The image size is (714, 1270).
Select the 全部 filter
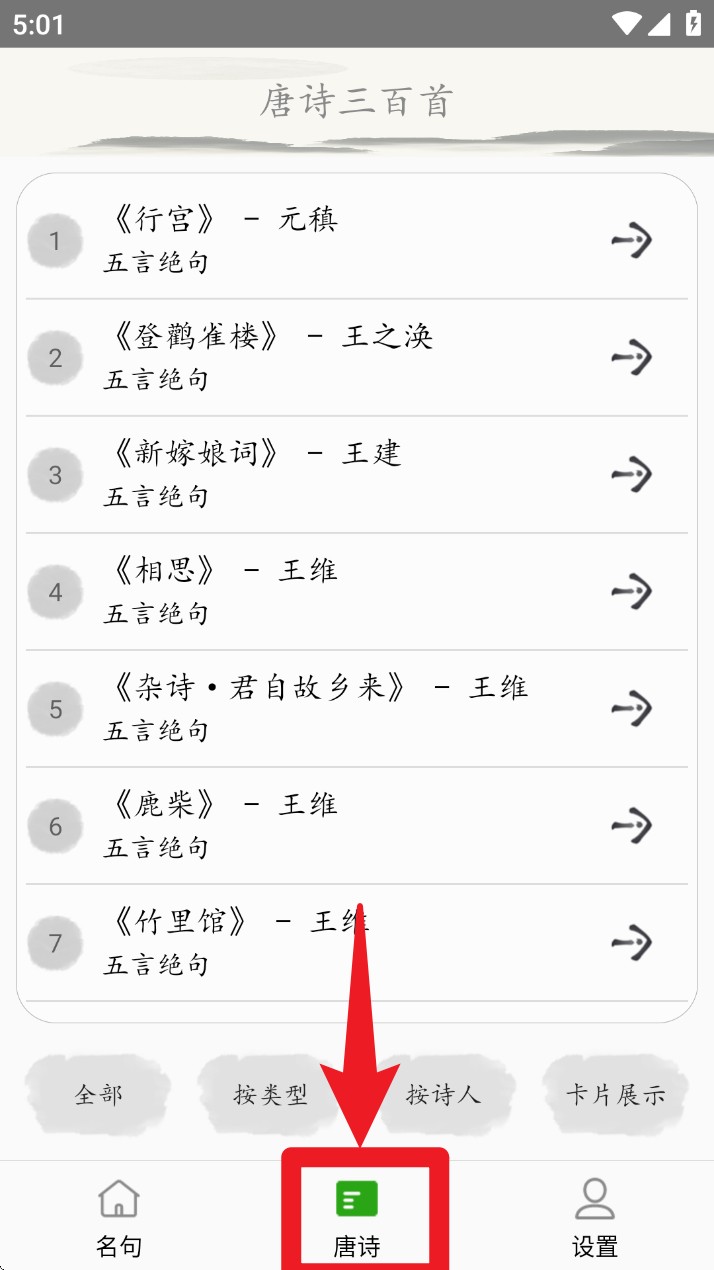pyautogui.click(x=98, y=1094)
